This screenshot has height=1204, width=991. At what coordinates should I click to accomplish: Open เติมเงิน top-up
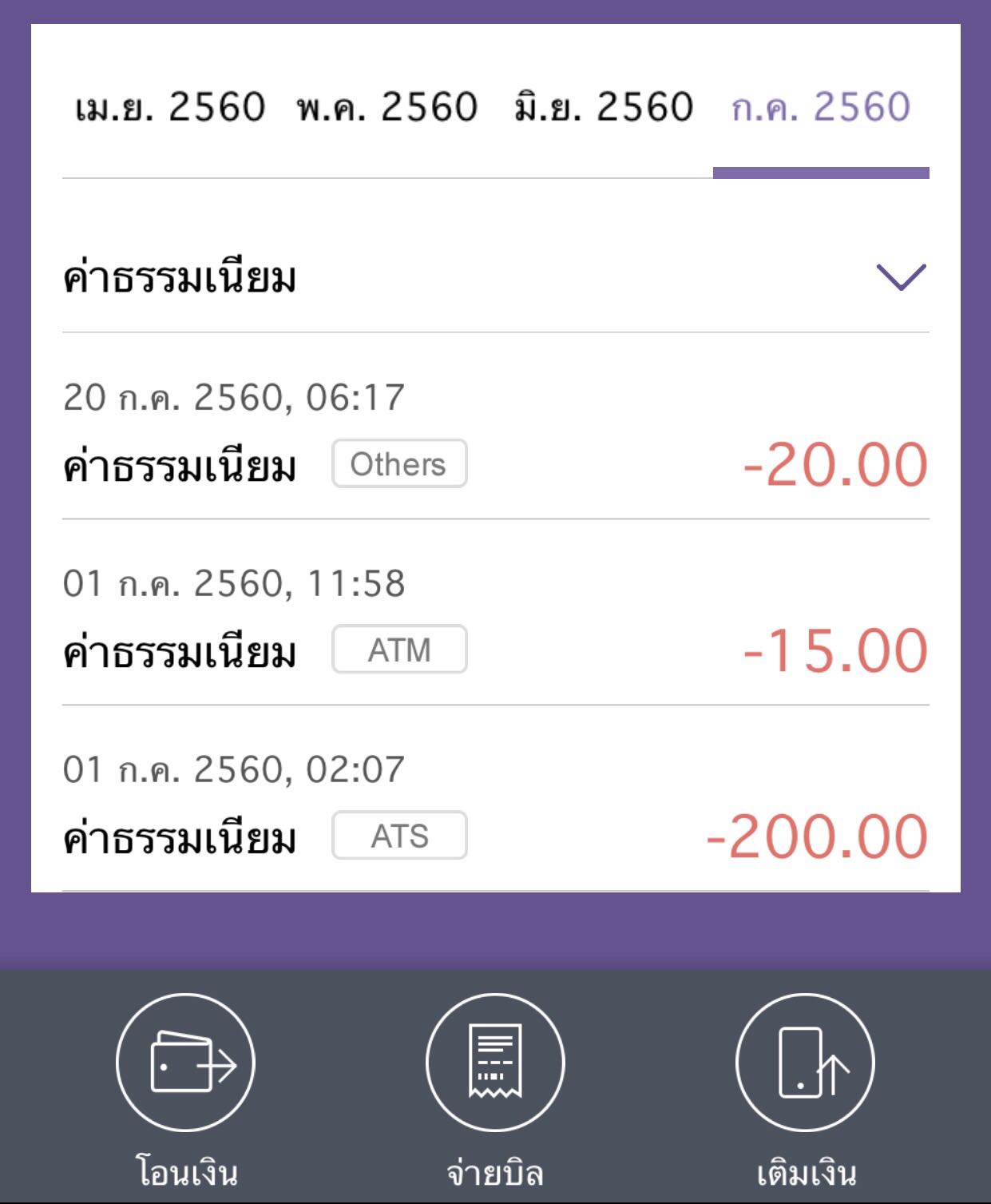805,1063
